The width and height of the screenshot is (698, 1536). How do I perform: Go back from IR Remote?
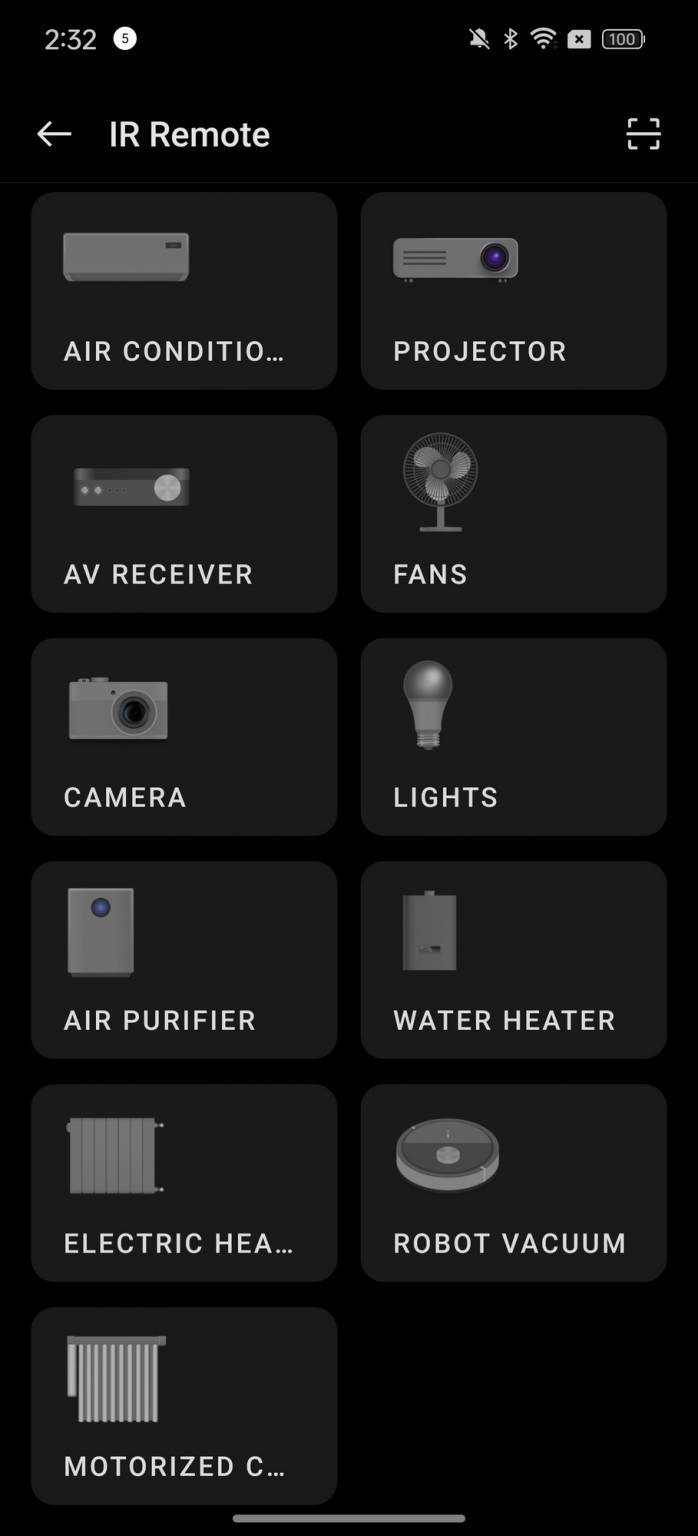coord(54,134)
